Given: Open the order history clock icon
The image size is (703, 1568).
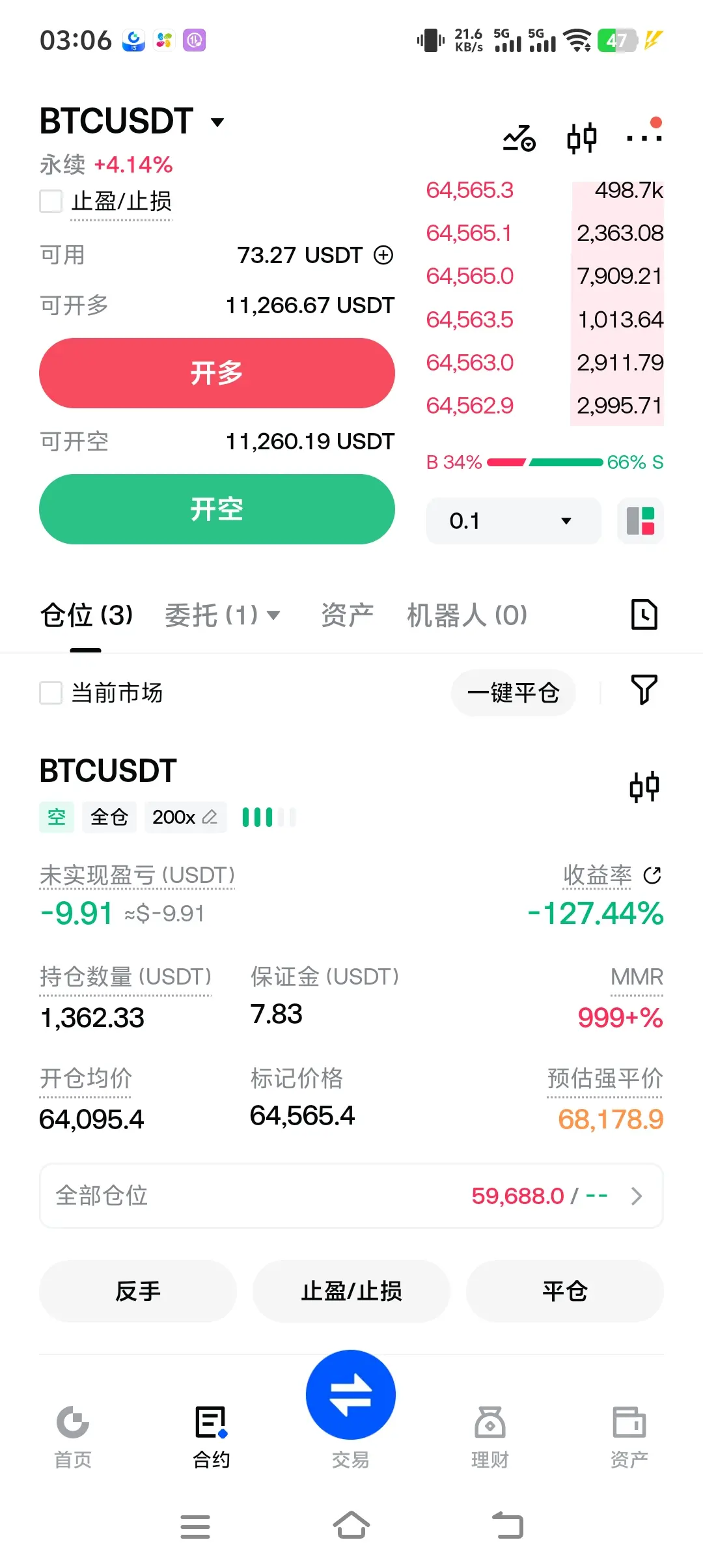Looking at the screenshot, I should [x=644, y=614].
